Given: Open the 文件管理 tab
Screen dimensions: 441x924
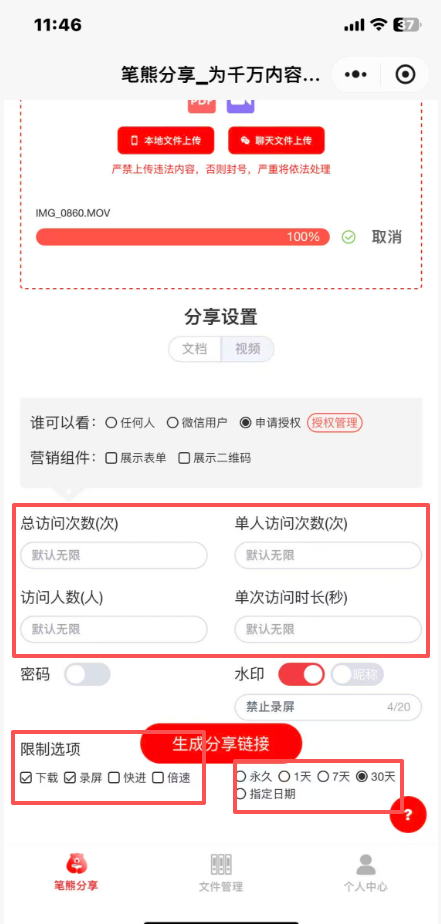Looking at the screenshot, I should 220,873.
